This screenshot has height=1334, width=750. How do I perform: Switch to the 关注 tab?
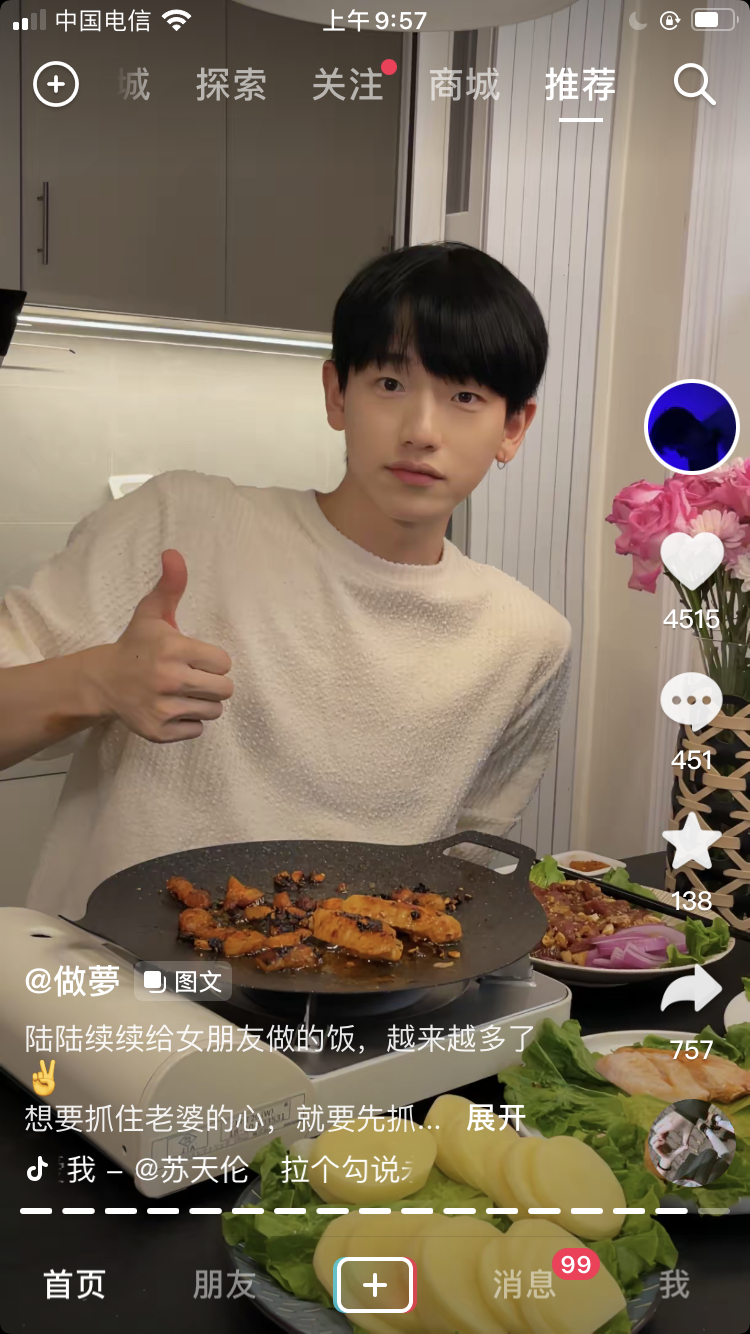(348, 86)
